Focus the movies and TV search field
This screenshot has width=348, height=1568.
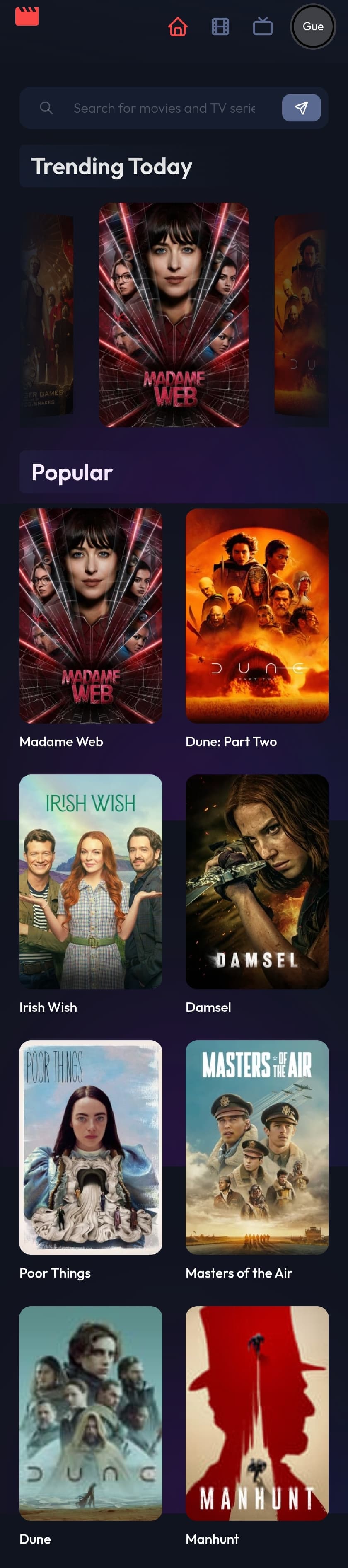point(164,108)
